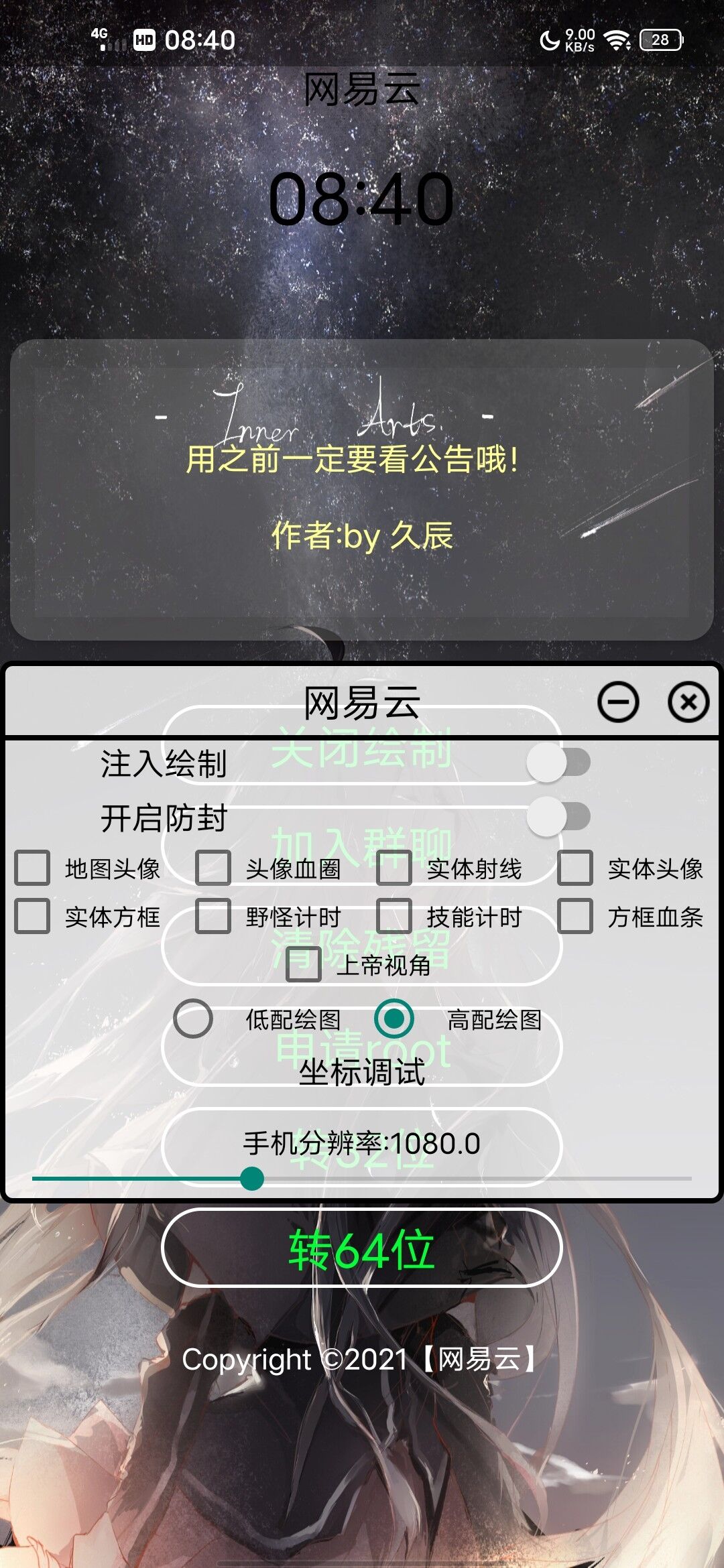Close the 网易云 floating panel

click(688, 702)
